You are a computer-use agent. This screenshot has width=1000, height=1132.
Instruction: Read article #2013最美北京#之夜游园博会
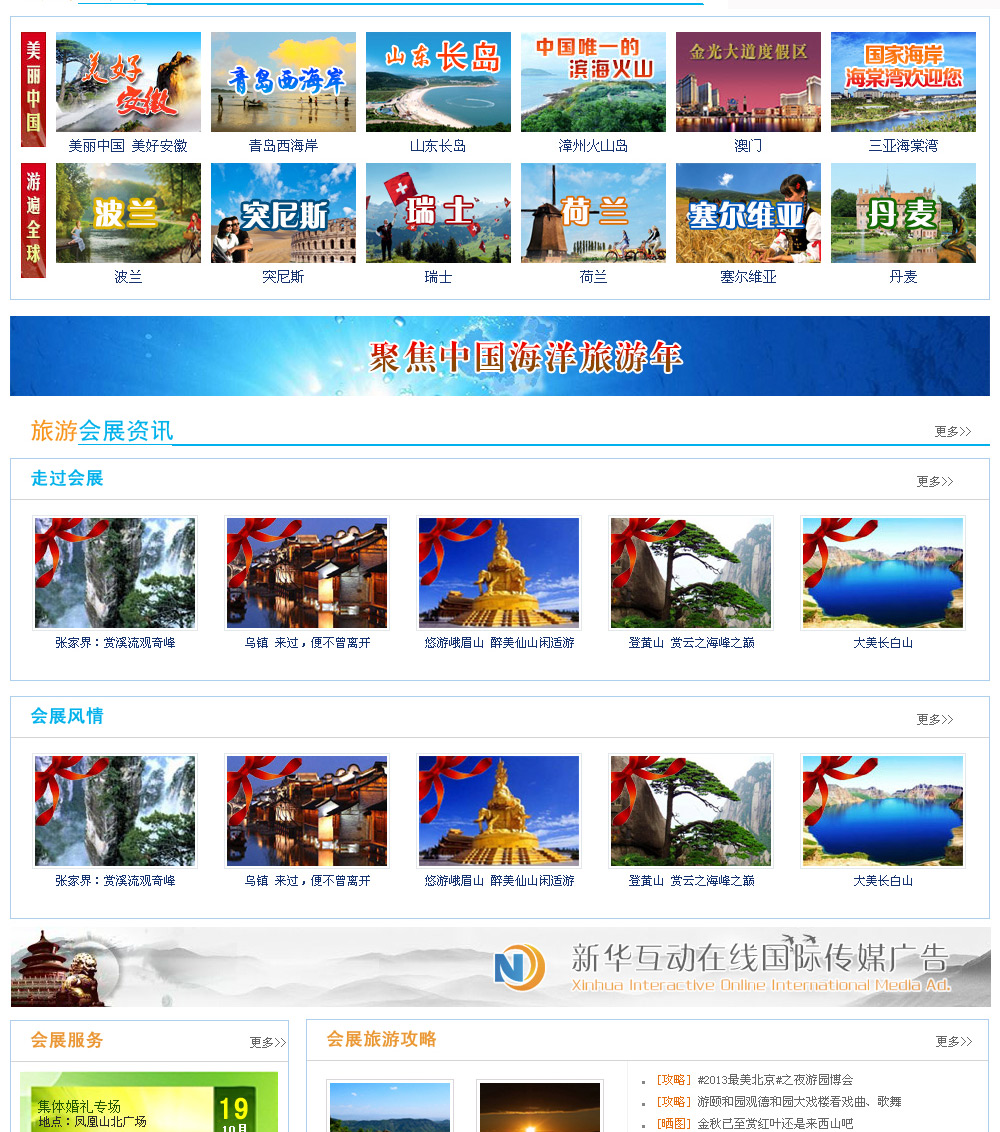(775, 1080)
